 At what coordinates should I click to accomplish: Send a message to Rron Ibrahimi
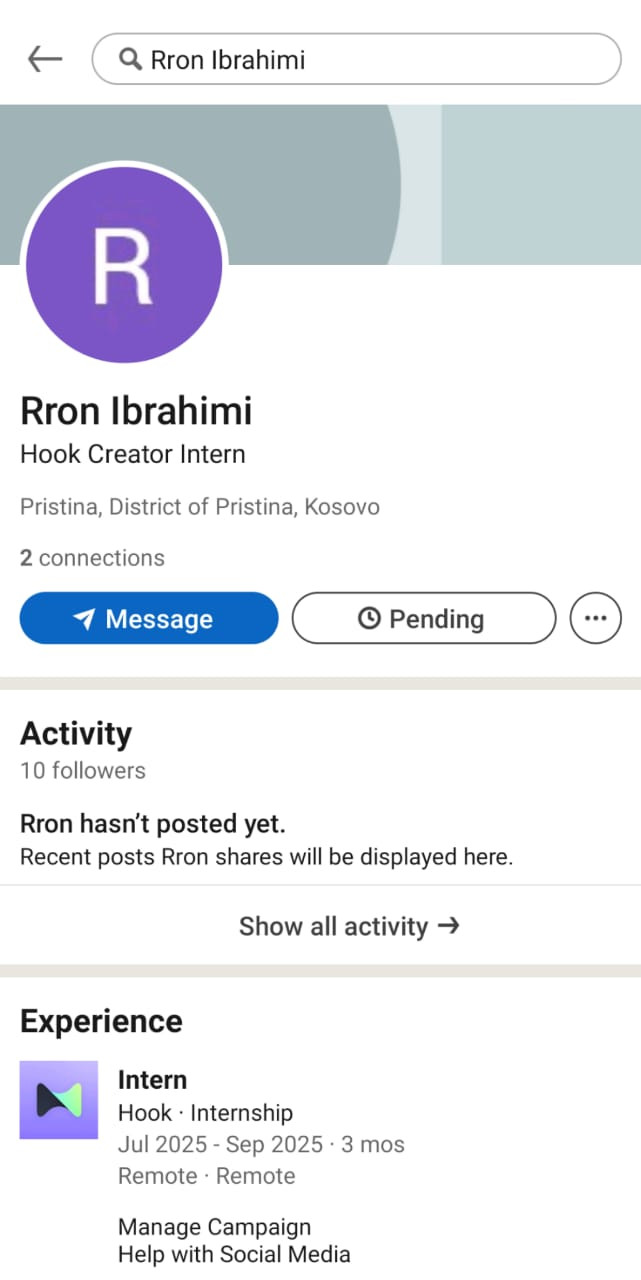(148, 618)
